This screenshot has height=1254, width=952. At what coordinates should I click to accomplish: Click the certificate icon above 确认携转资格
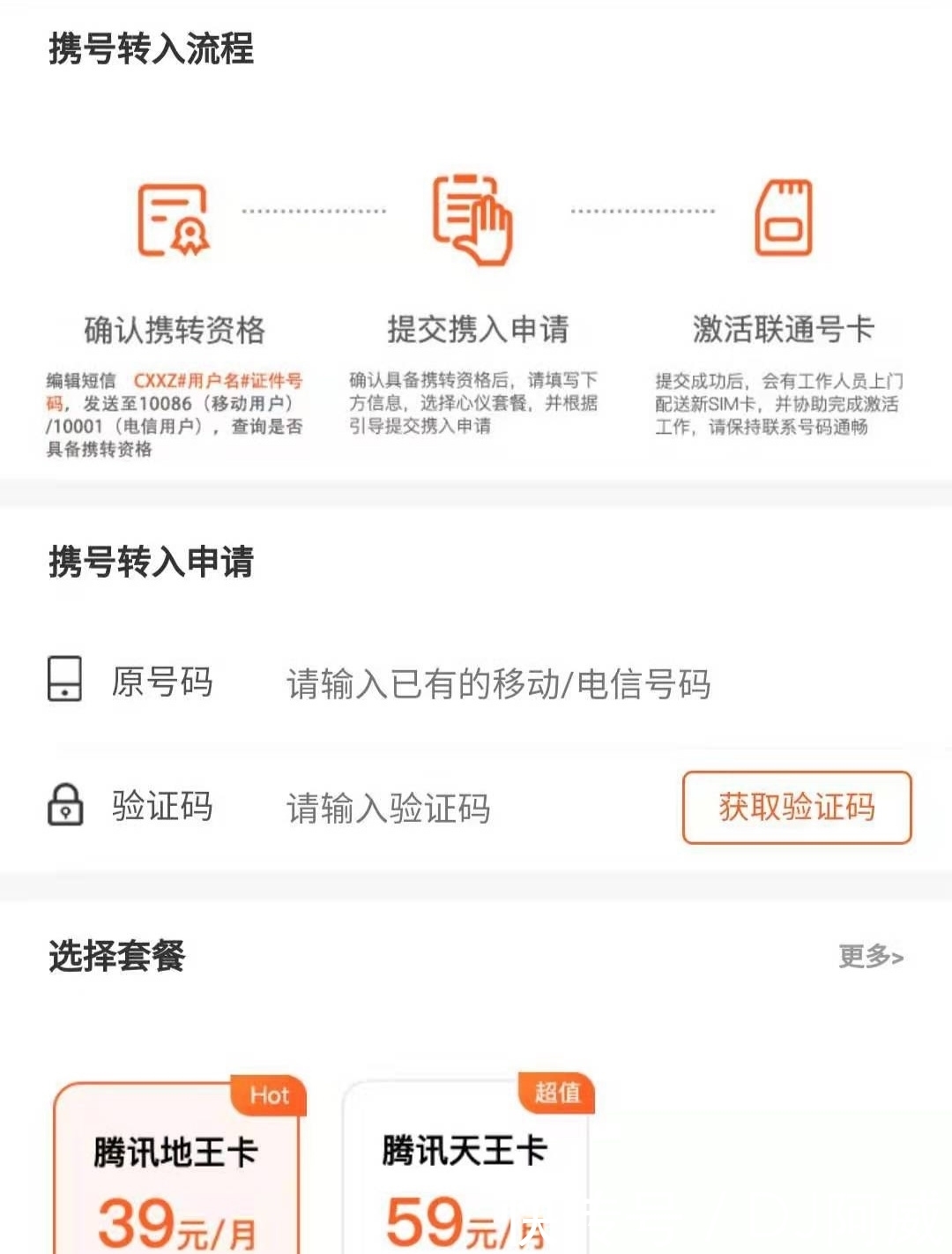[173, 222]
